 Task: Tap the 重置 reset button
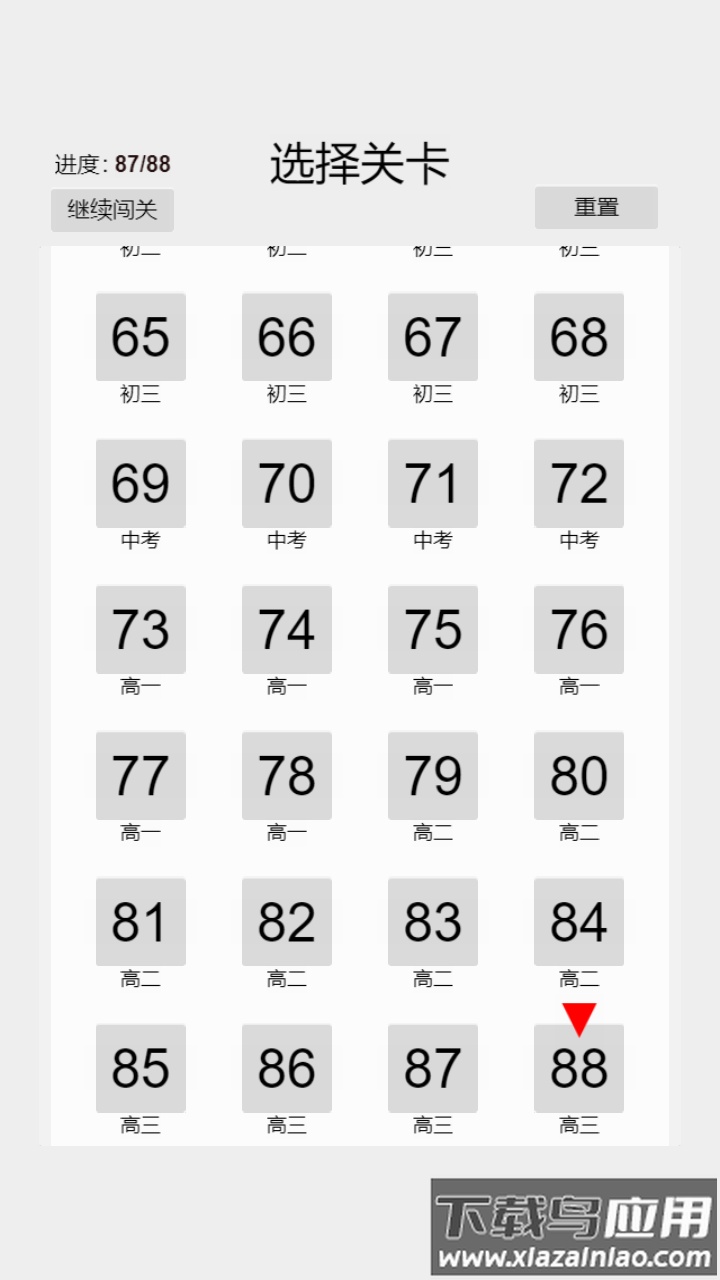click(x=596, y=207)
